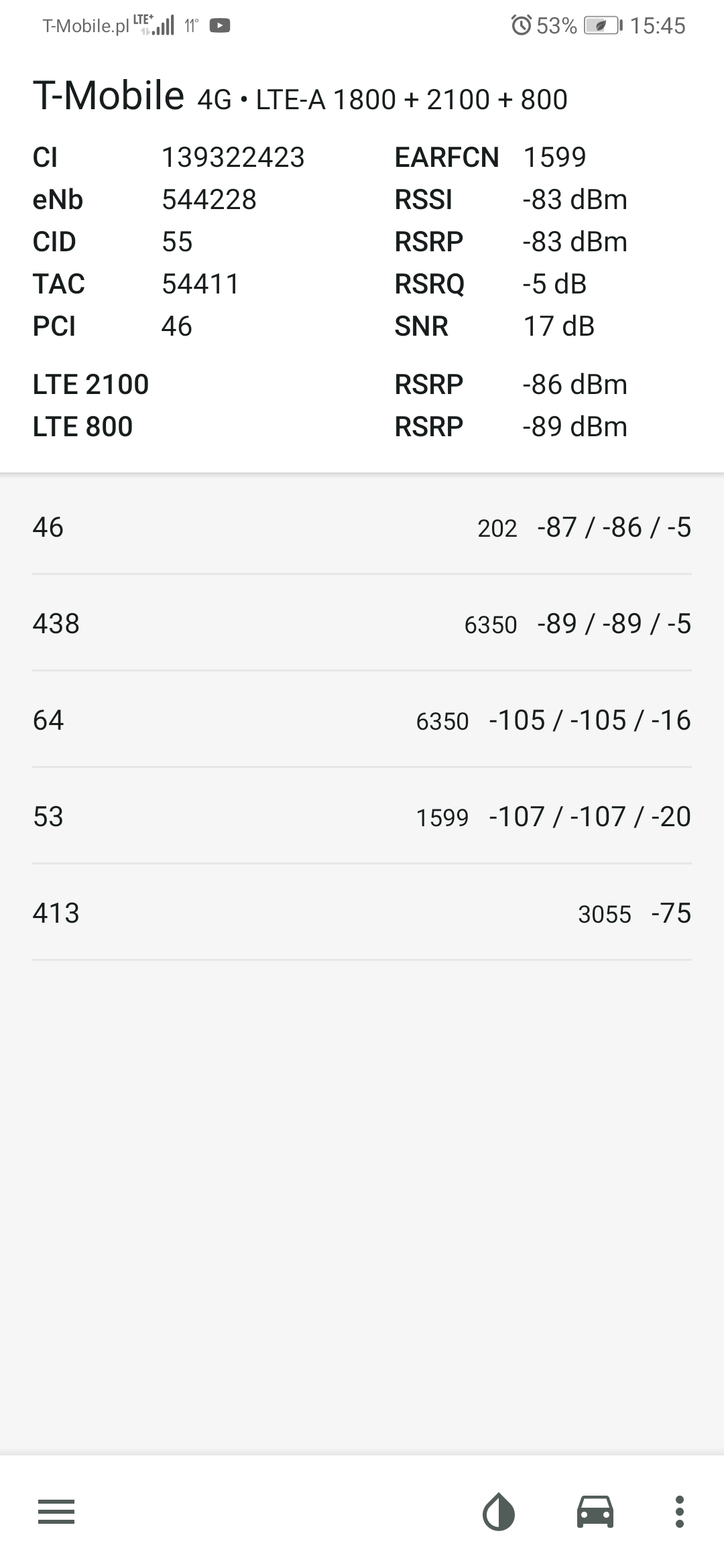
Task: Open neighbor cell row 413
Action: [362, 913]
